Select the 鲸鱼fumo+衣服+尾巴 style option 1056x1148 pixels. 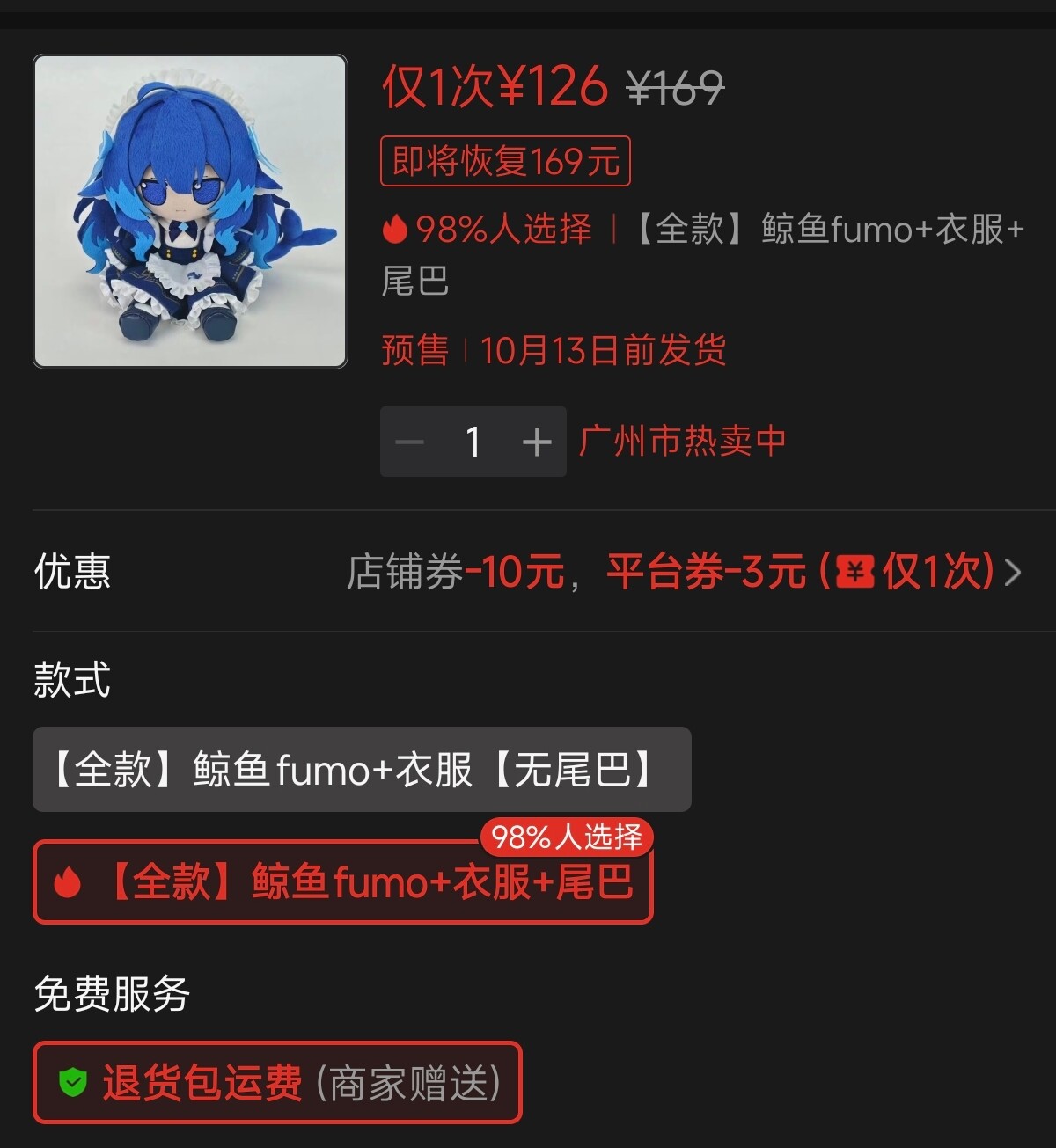tap(343, 881)
